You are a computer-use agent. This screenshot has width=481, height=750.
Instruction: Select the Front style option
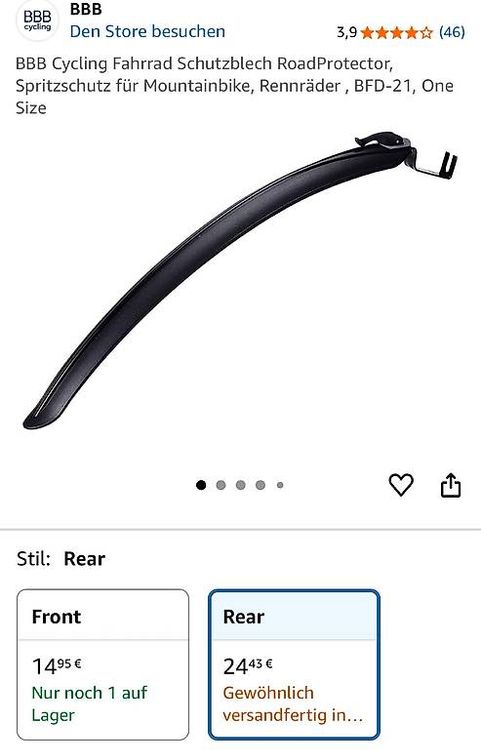[x=103, y=664]
